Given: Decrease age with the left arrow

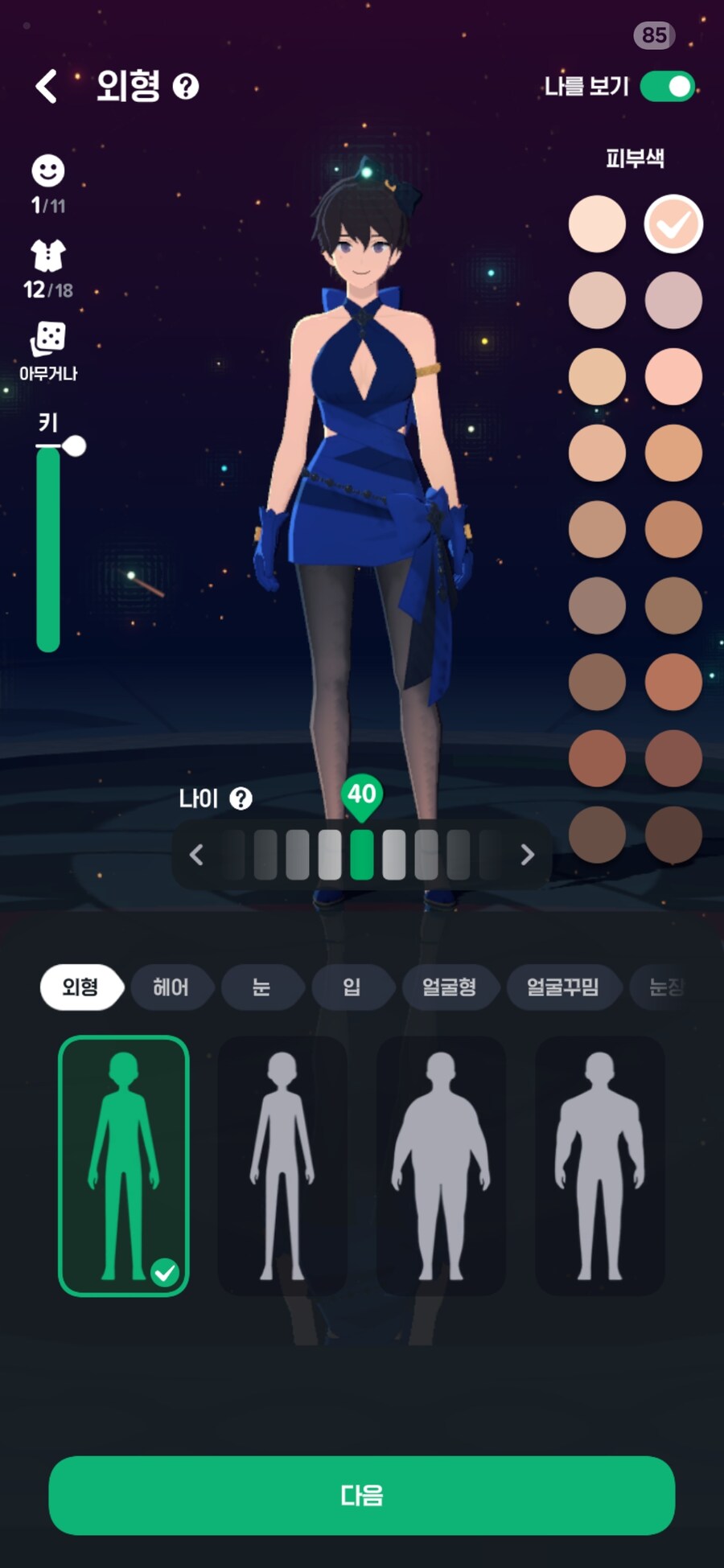Looking at the screenshot, I should [196, 855].
